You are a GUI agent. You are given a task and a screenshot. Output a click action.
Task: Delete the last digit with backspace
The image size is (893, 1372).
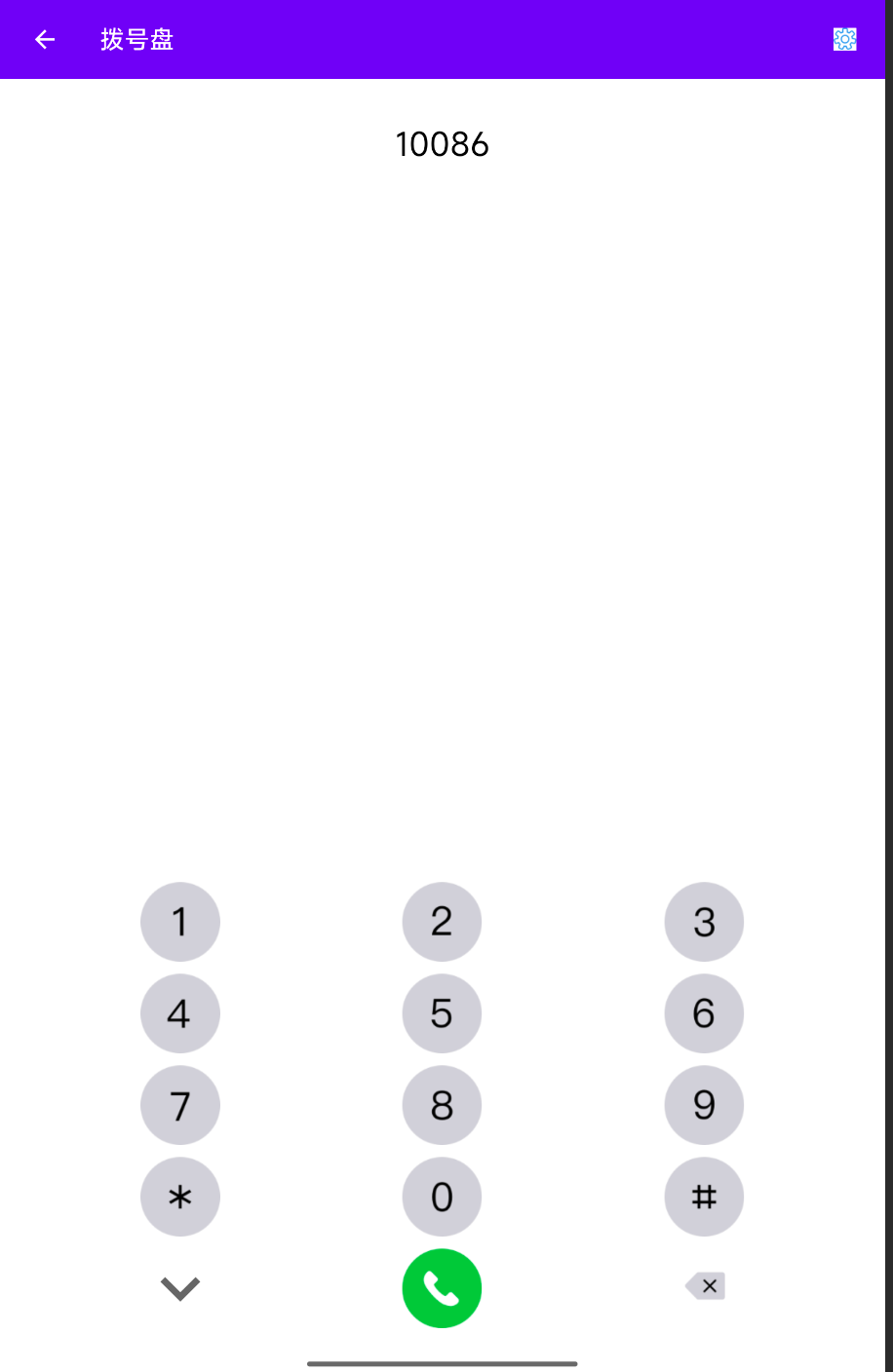(x=705, y=1286)
